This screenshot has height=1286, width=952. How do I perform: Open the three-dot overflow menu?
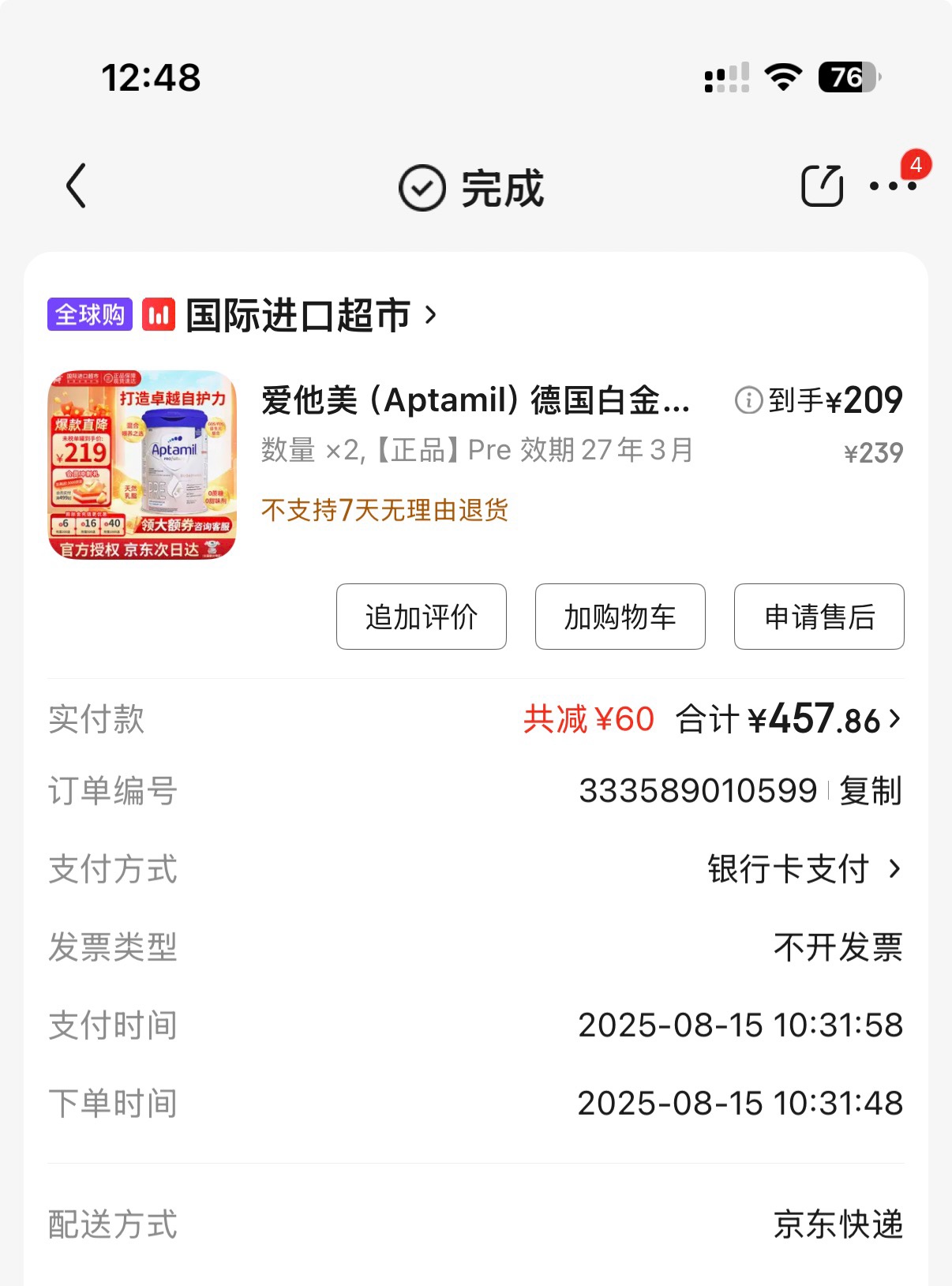pos(893,187)
